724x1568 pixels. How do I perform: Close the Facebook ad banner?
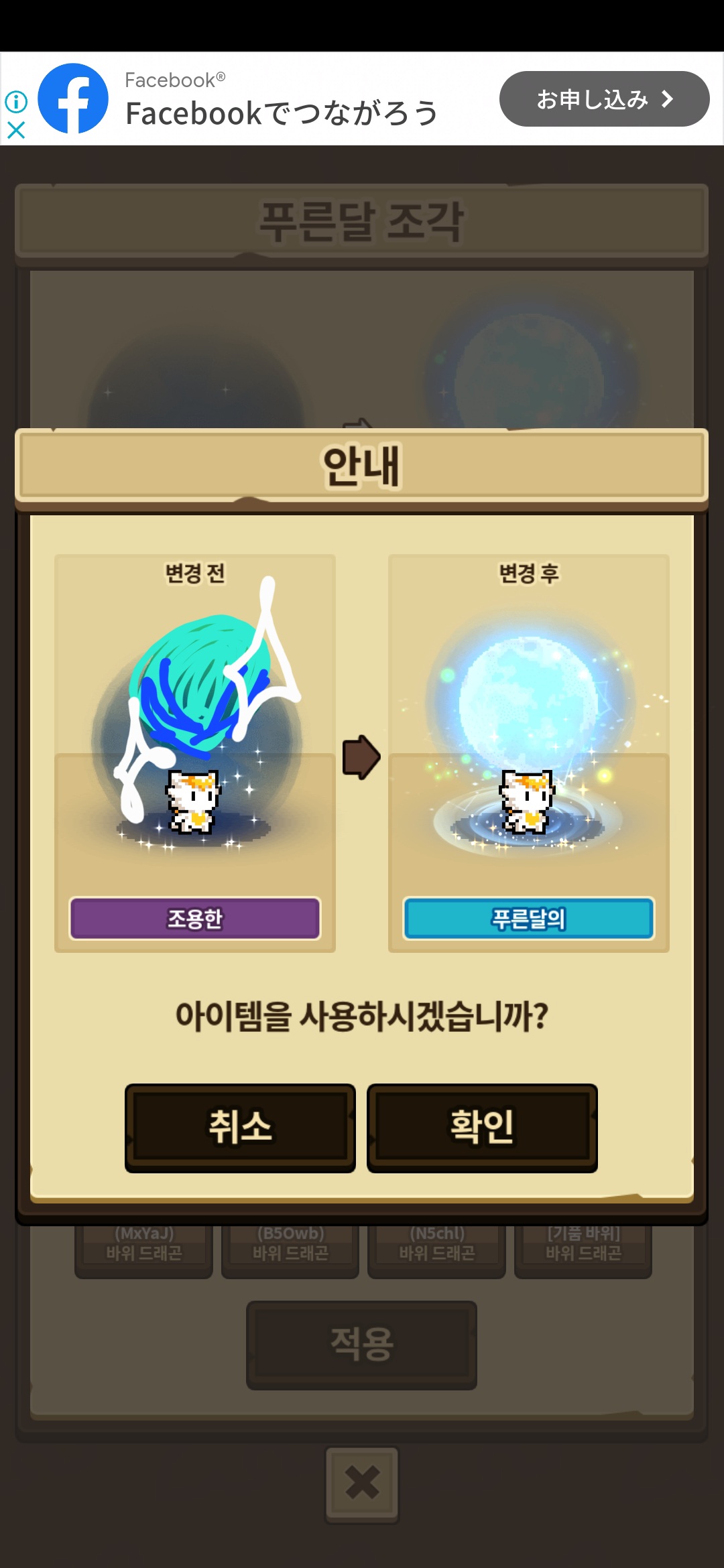click(x=16, y=130)
